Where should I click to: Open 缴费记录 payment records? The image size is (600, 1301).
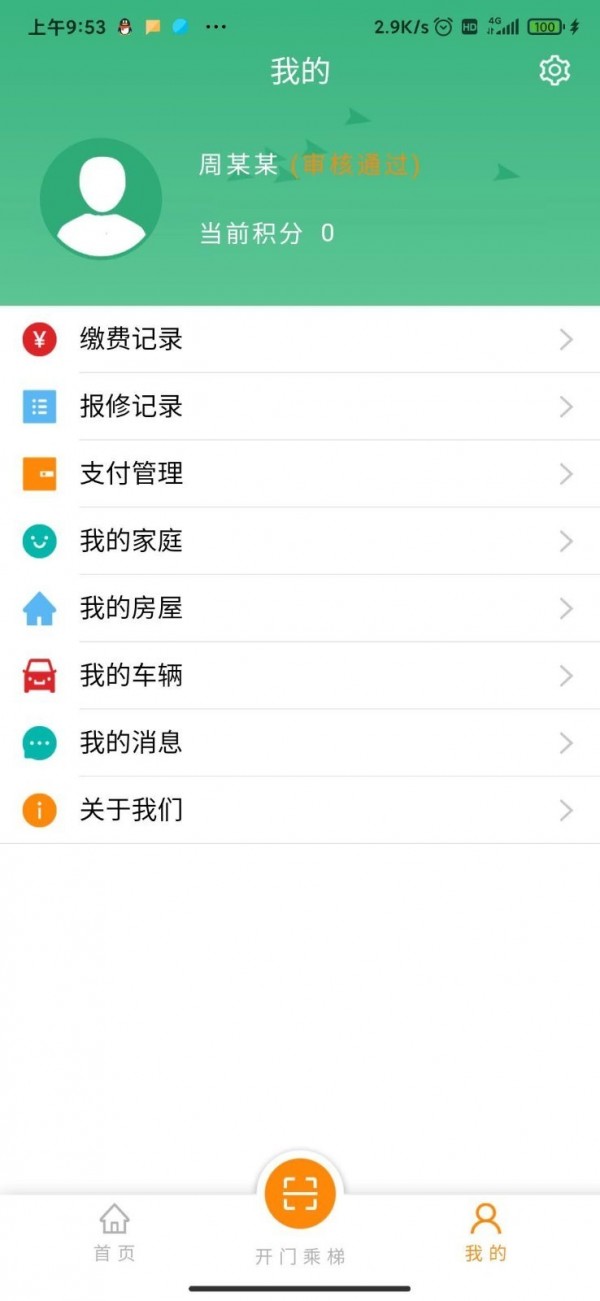pyautogui.click(x=300, y=340)
